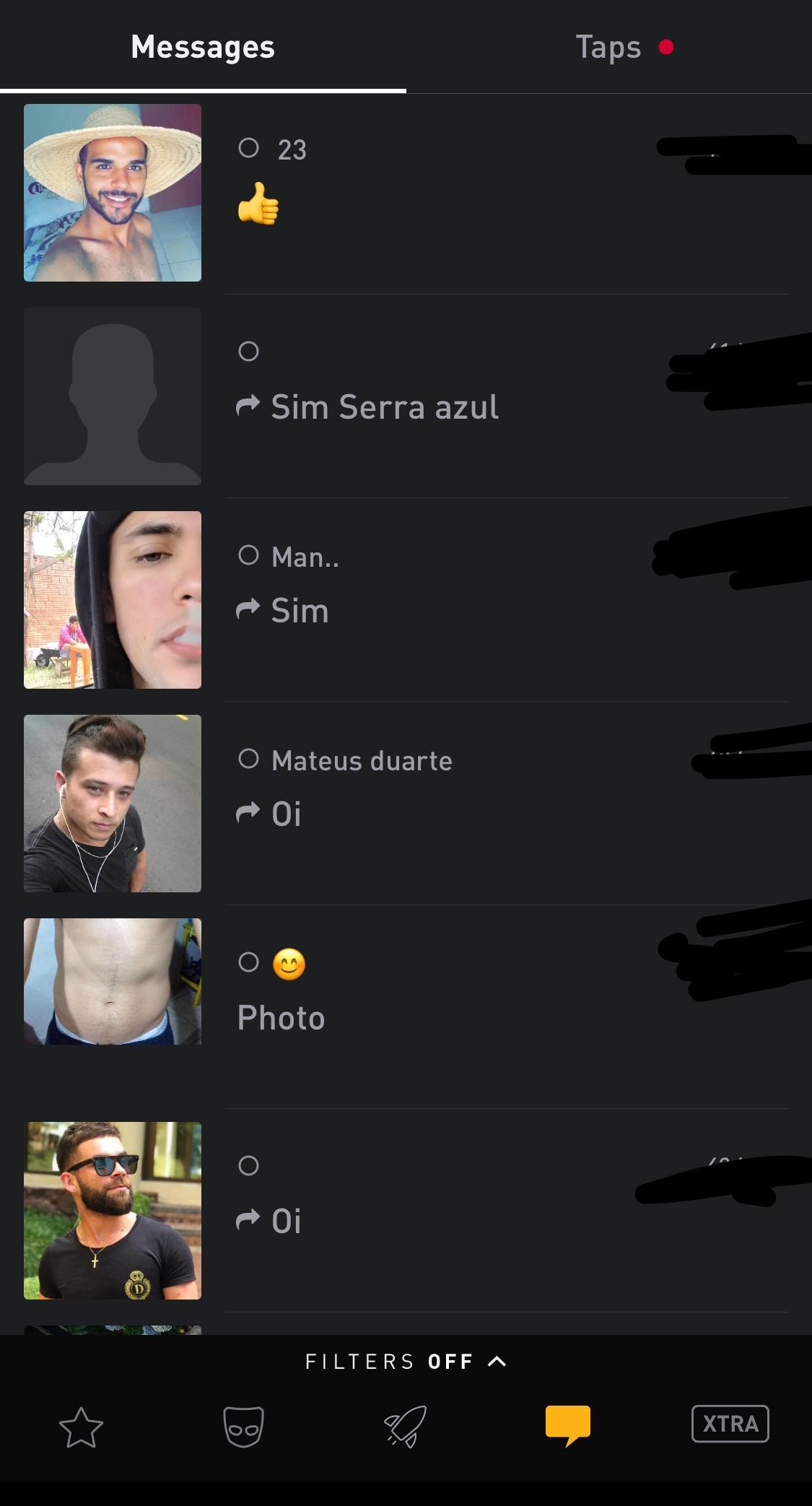Tap the yellow messages inbox icon
Screen dimensions: 812x1506
coord(568,1425)
